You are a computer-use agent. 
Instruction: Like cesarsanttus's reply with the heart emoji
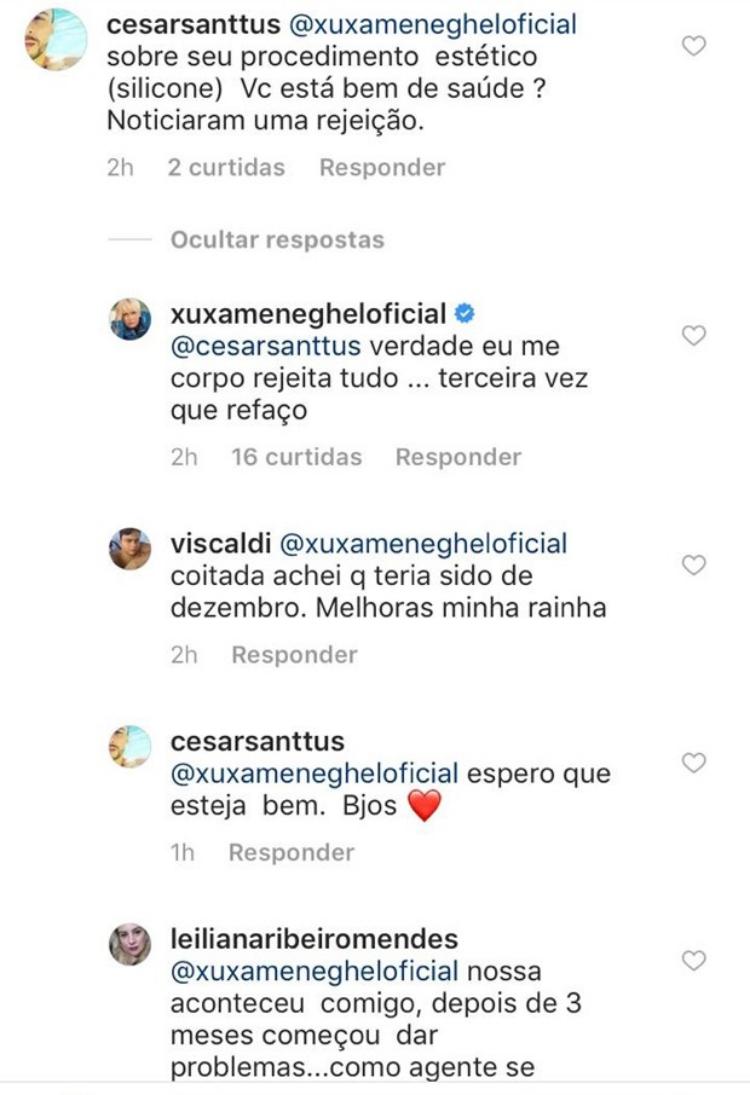(x=693, y=763)
